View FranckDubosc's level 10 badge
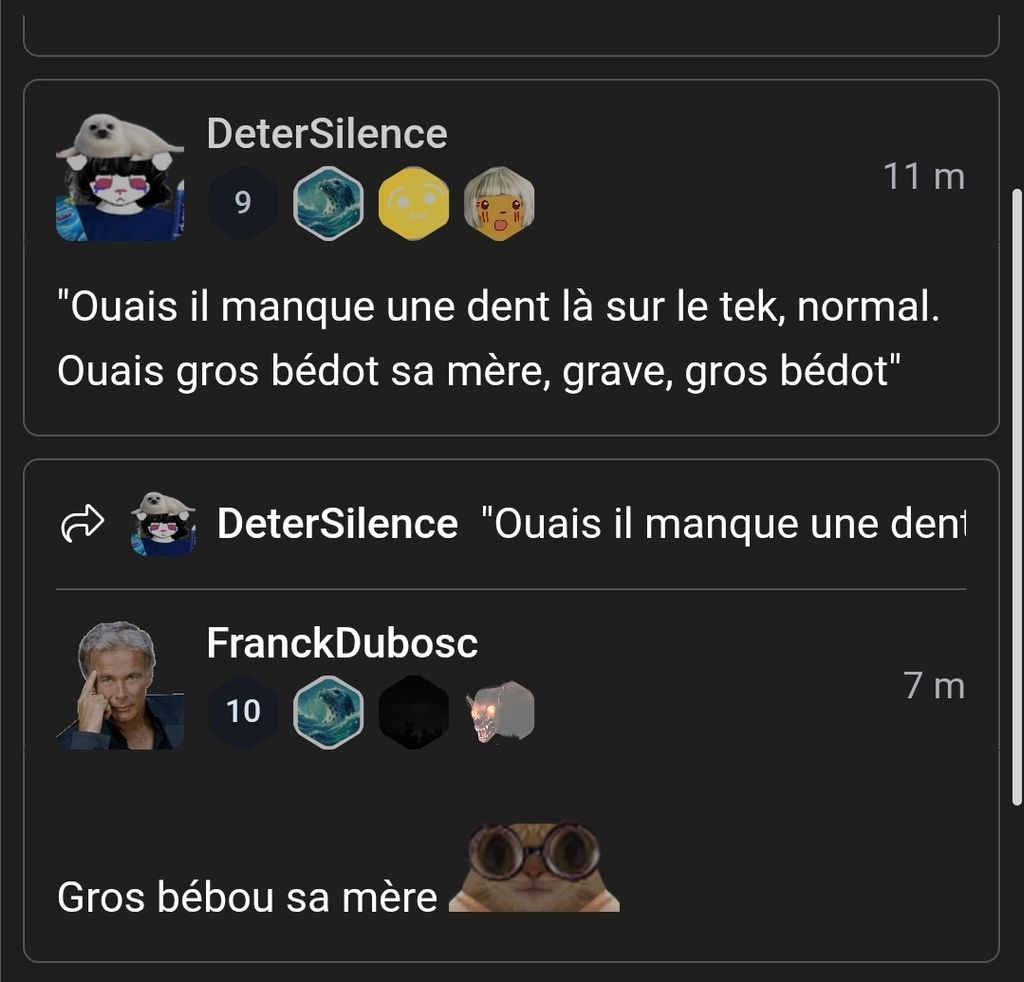1024x982 pixels. click(x=243, y=711)
